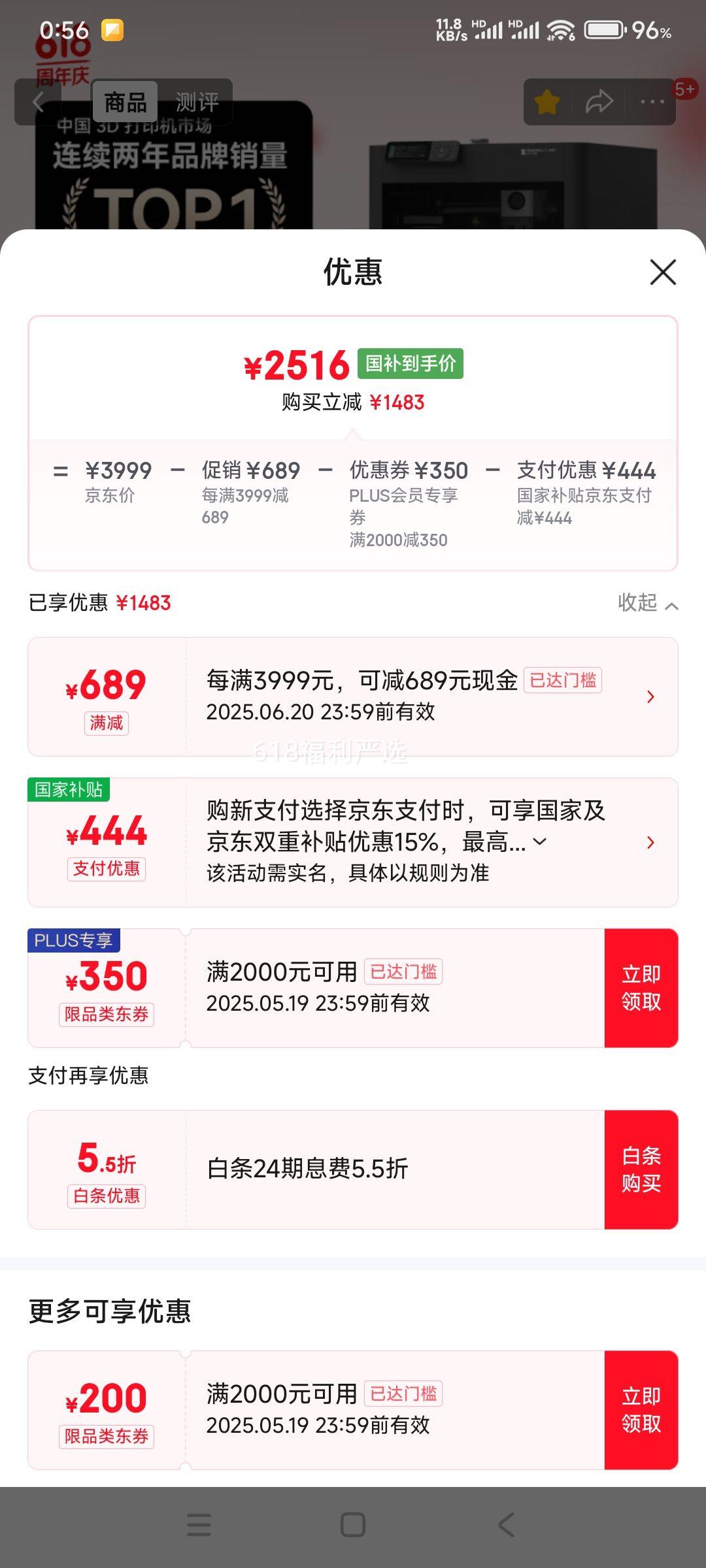The image size is (706, 1568).
Task: Close the 优惠 discount sheet
Action: click(x=663, y=272)
